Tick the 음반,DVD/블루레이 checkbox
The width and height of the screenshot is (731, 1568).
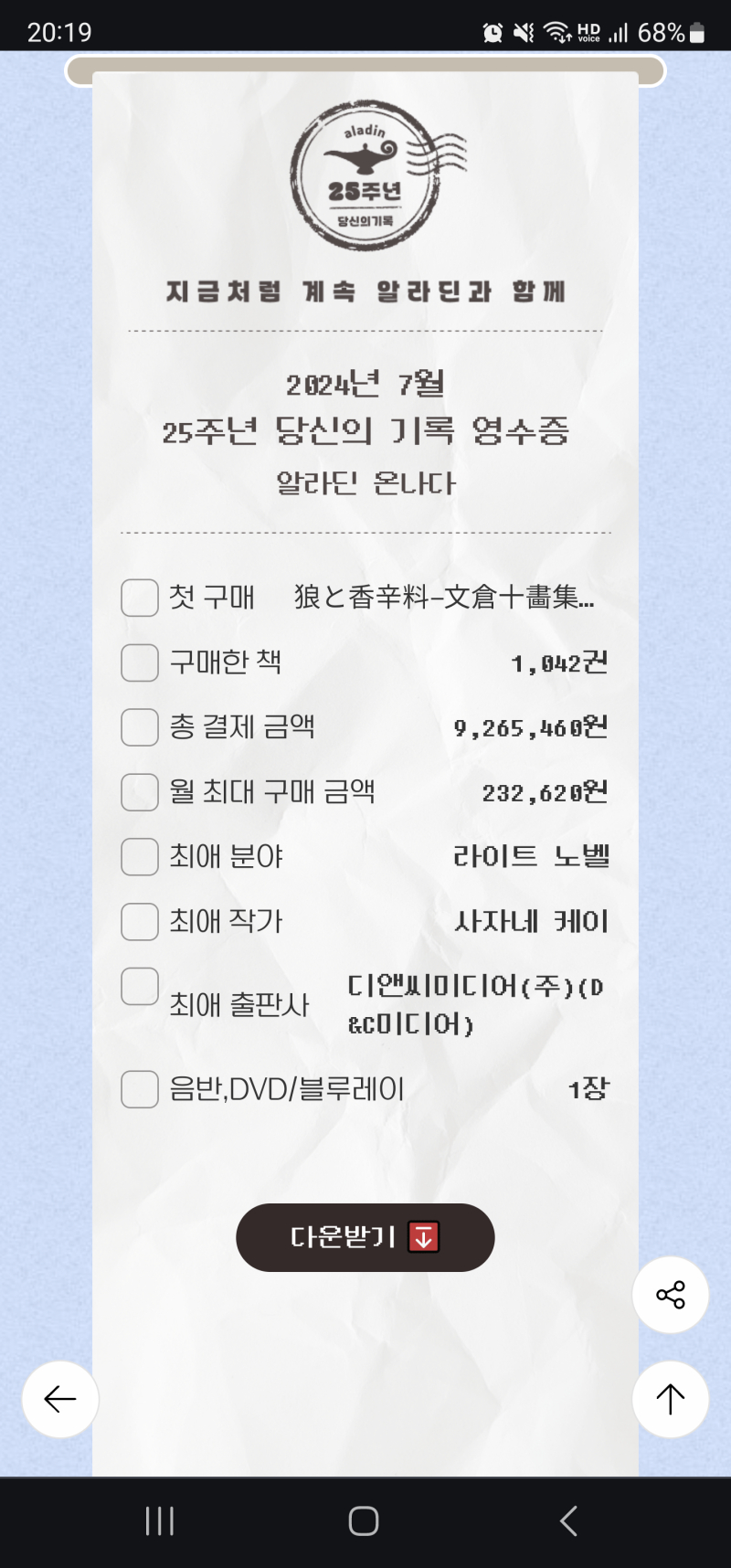pos(140,1089)
